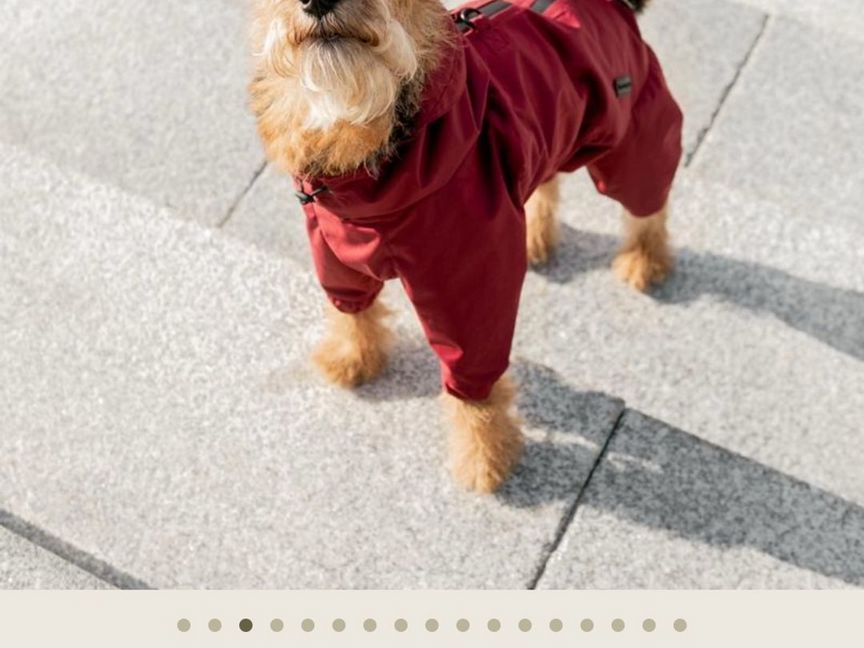Viewport: 864px width, 648px height.
Task: Jump to the first gallery page dot
Action: pyautogui.click(x=184, y=625)
